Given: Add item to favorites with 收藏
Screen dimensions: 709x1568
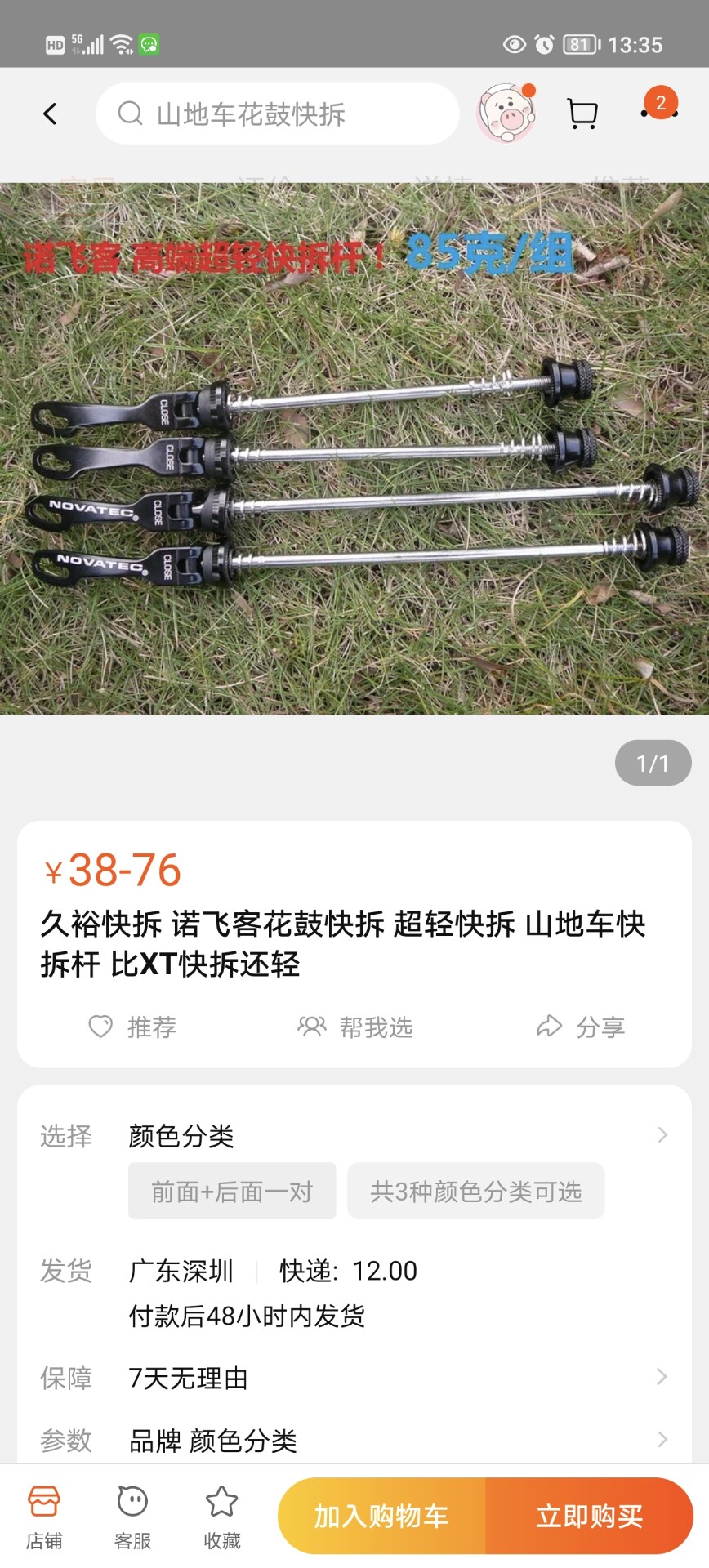Looking at the screenshot, I should pos(222,1517).
